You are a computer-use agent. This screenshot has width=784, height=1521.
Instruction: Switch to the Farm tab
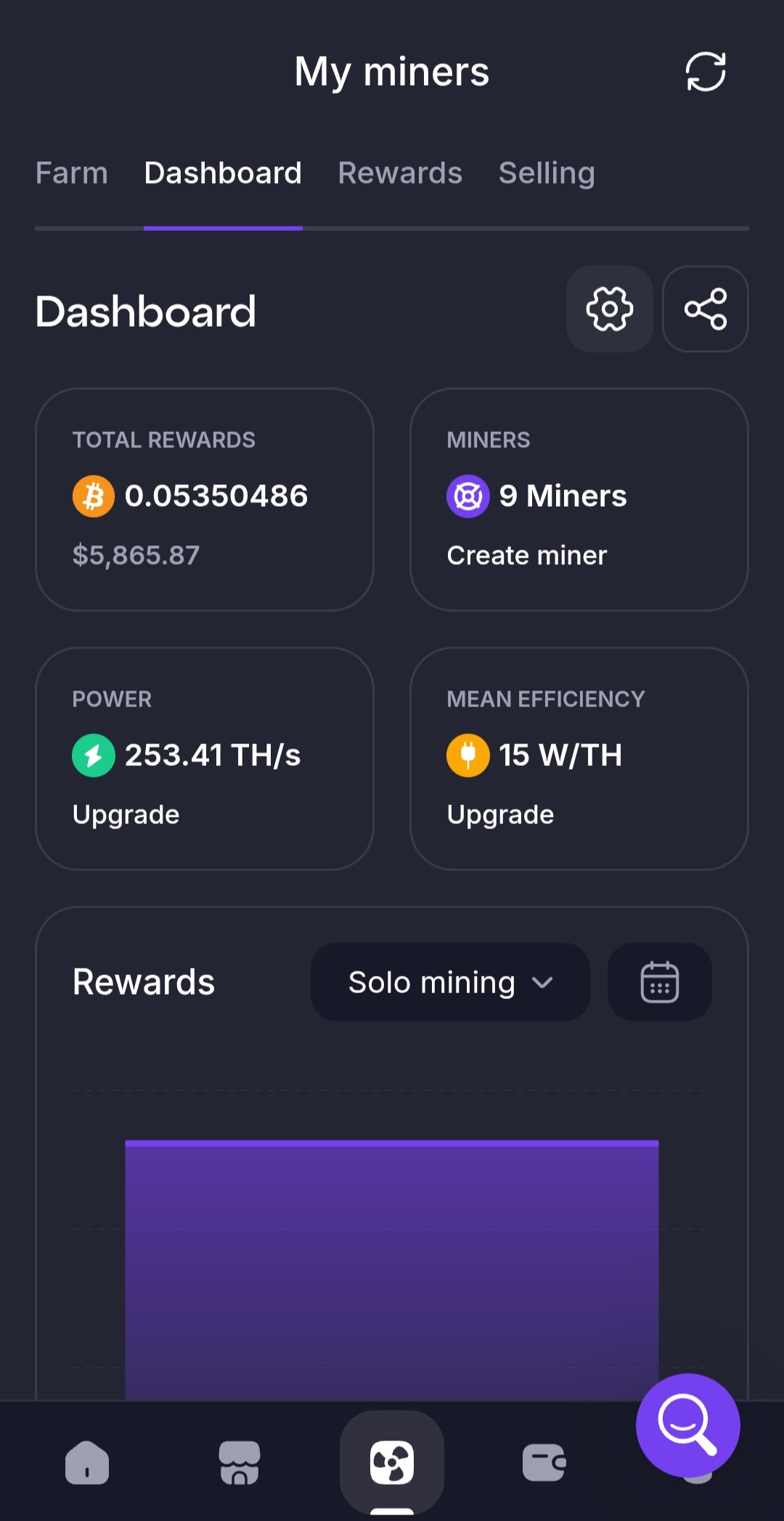[71, 173]
